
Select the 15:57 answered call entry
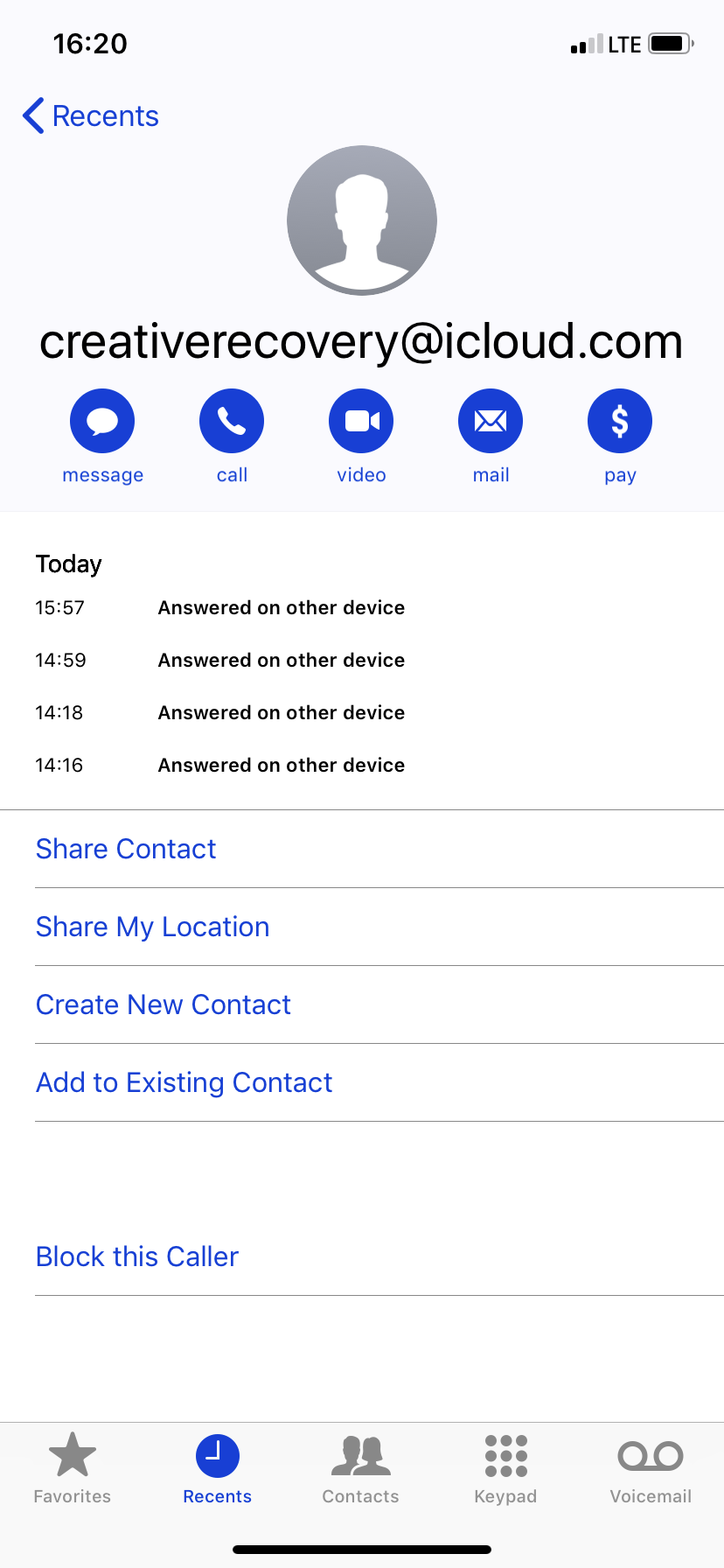click(280, 607)
